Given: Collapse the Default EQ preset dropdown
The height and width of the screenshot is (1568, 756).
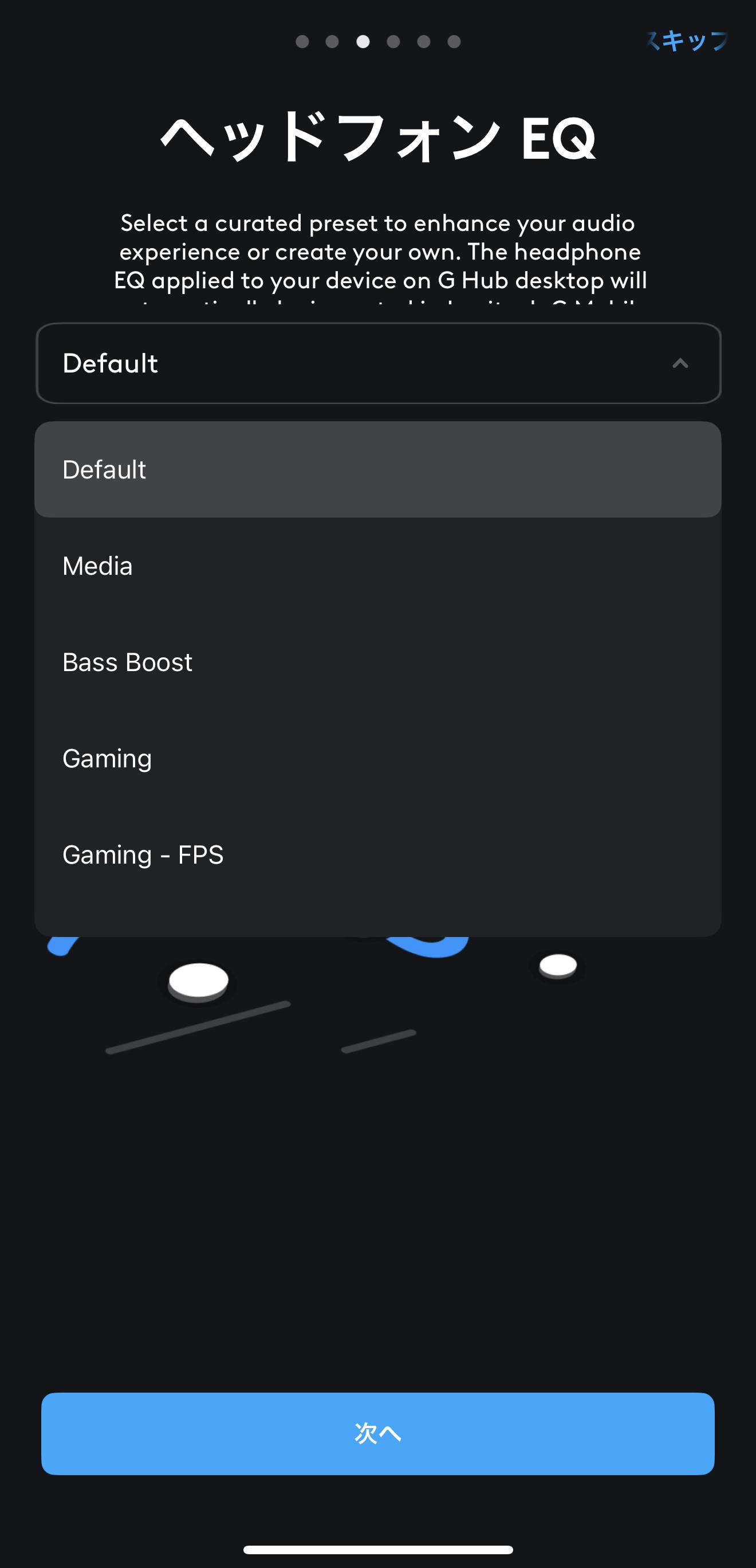Looking at the screenshot, I should [x=679, y=363].
